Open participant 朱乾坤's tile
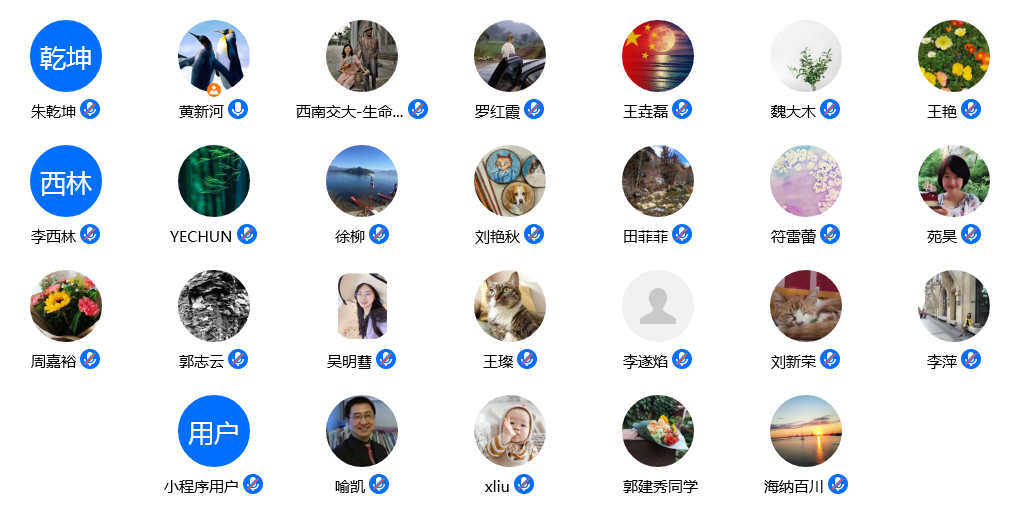 tap(66, 56)
